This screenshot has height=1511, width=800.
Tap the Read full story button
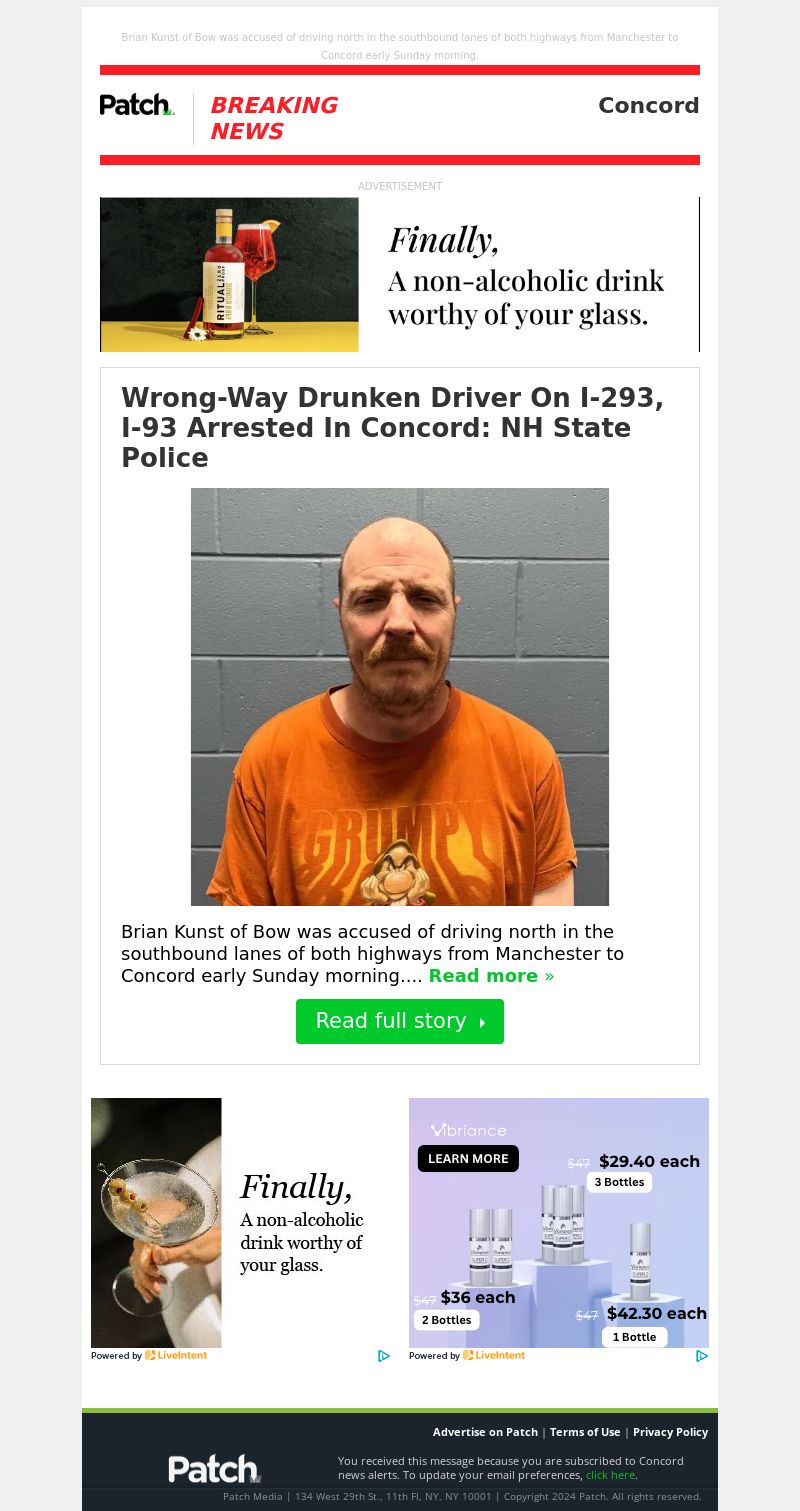coord(399,1021)
